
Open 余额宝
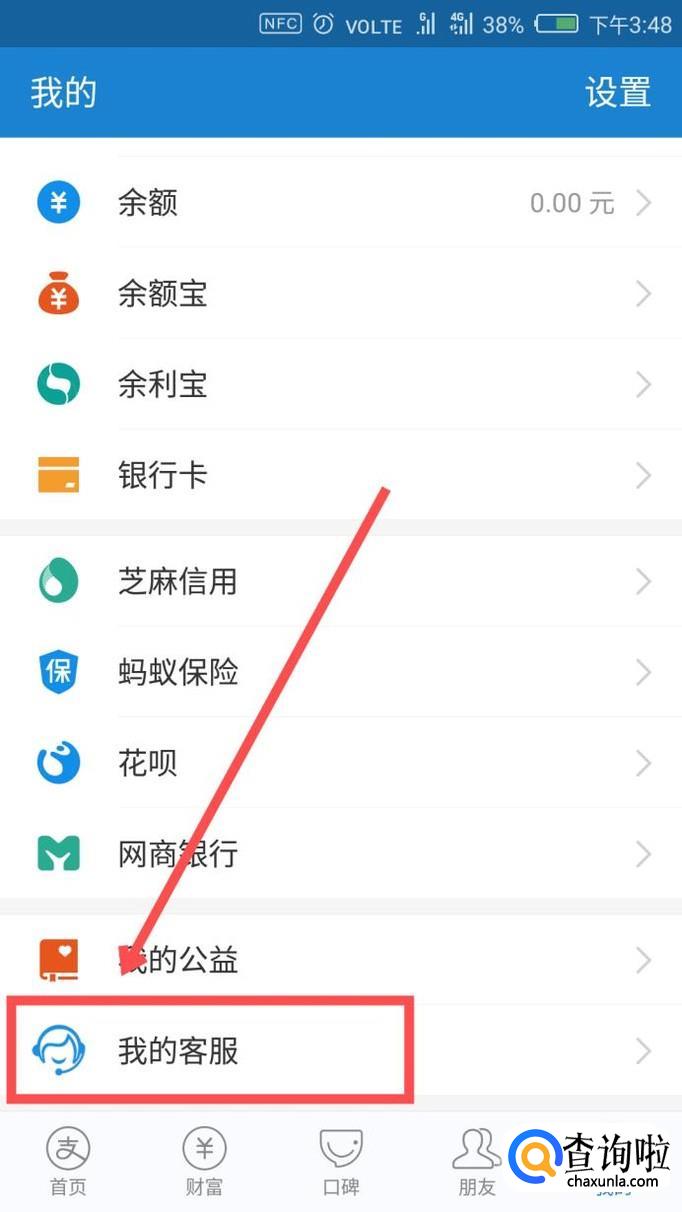341,294
